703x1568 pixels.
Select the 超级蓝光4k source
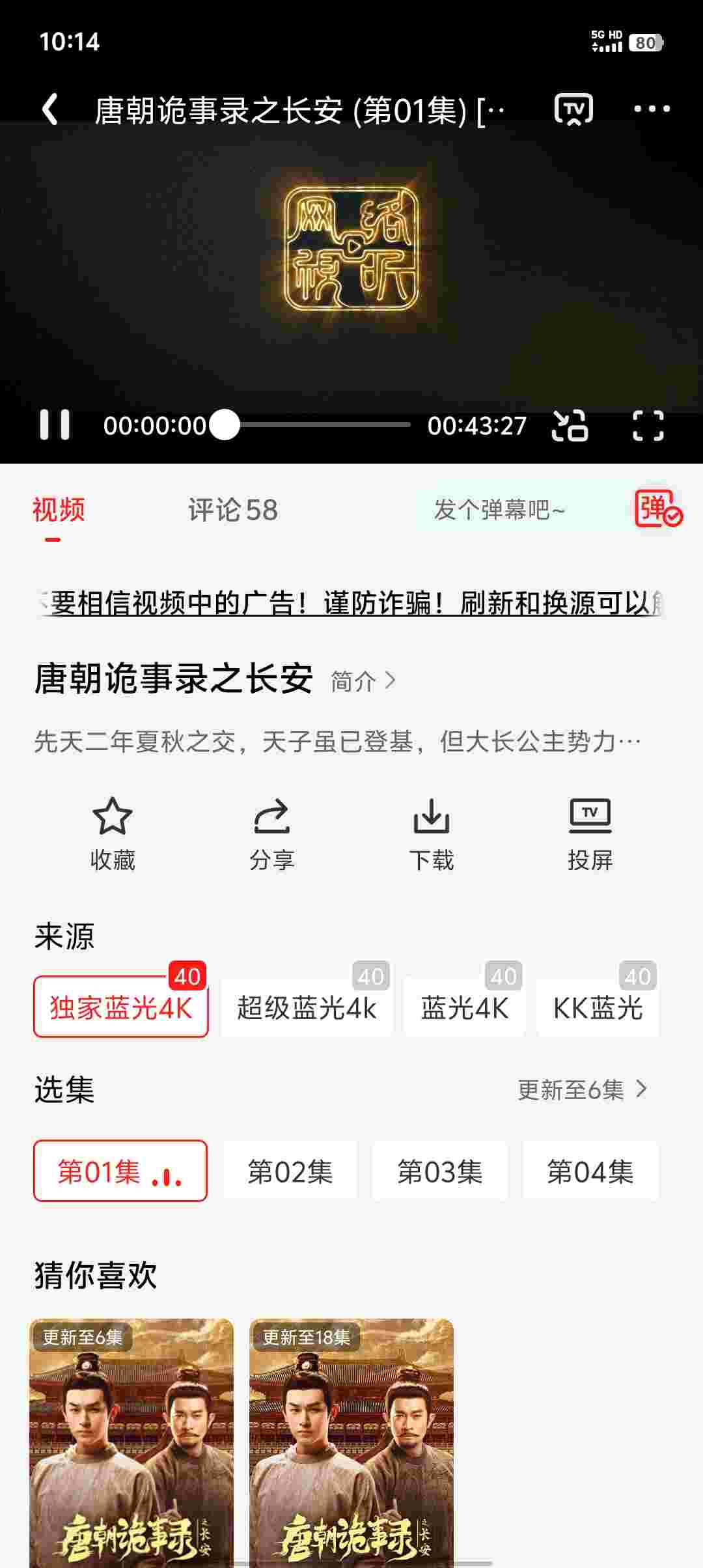[306, 1007]
